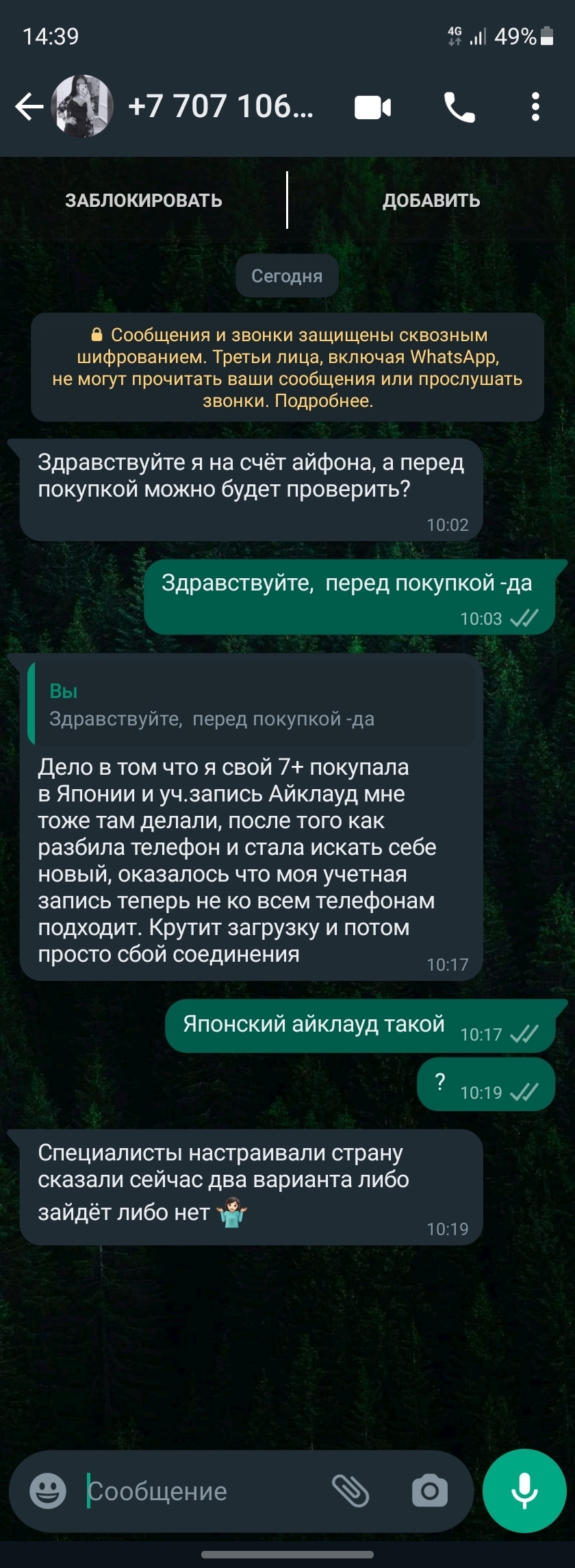Start a video call
Screen dimensions: 575x1568
[373, 108]
